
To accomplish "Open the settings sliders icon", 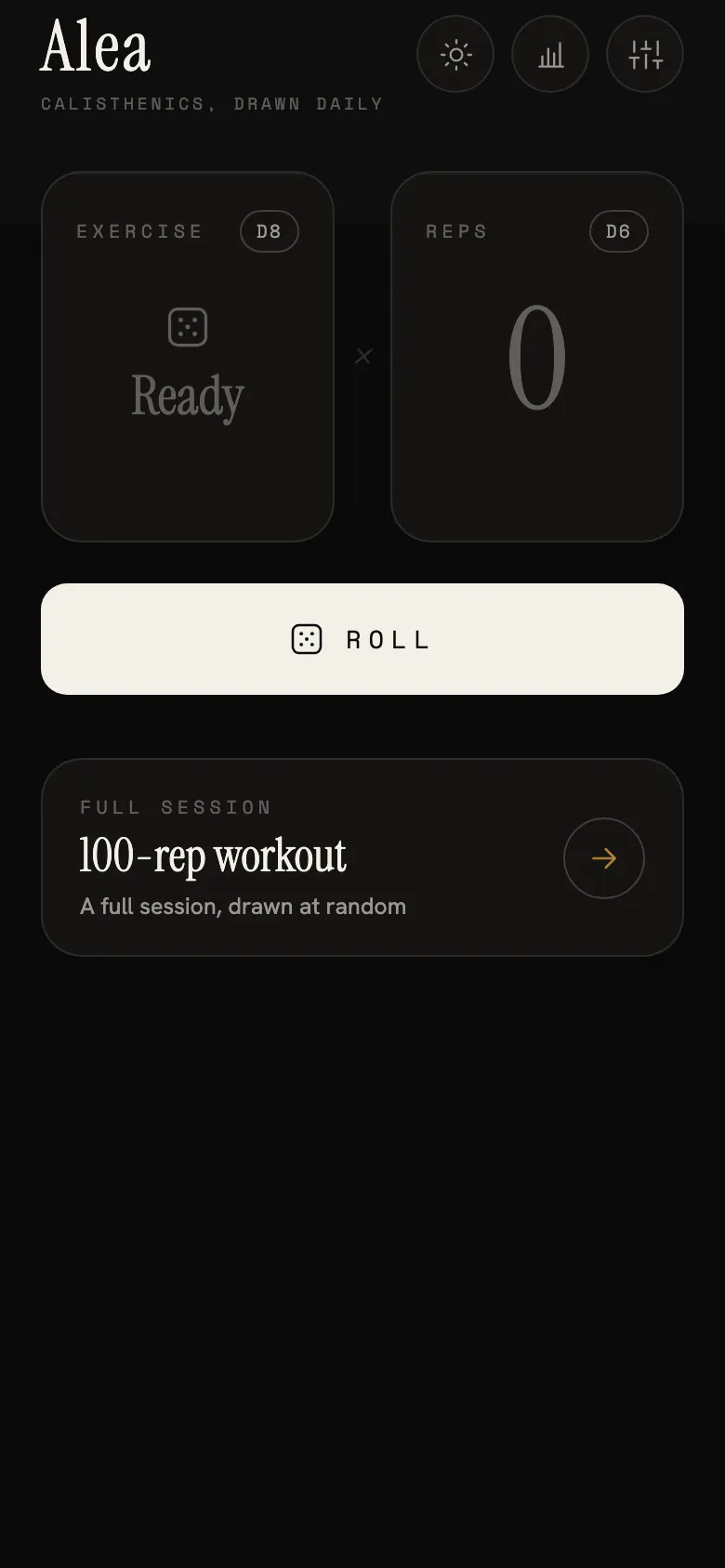I will click(x=645, y=55).
